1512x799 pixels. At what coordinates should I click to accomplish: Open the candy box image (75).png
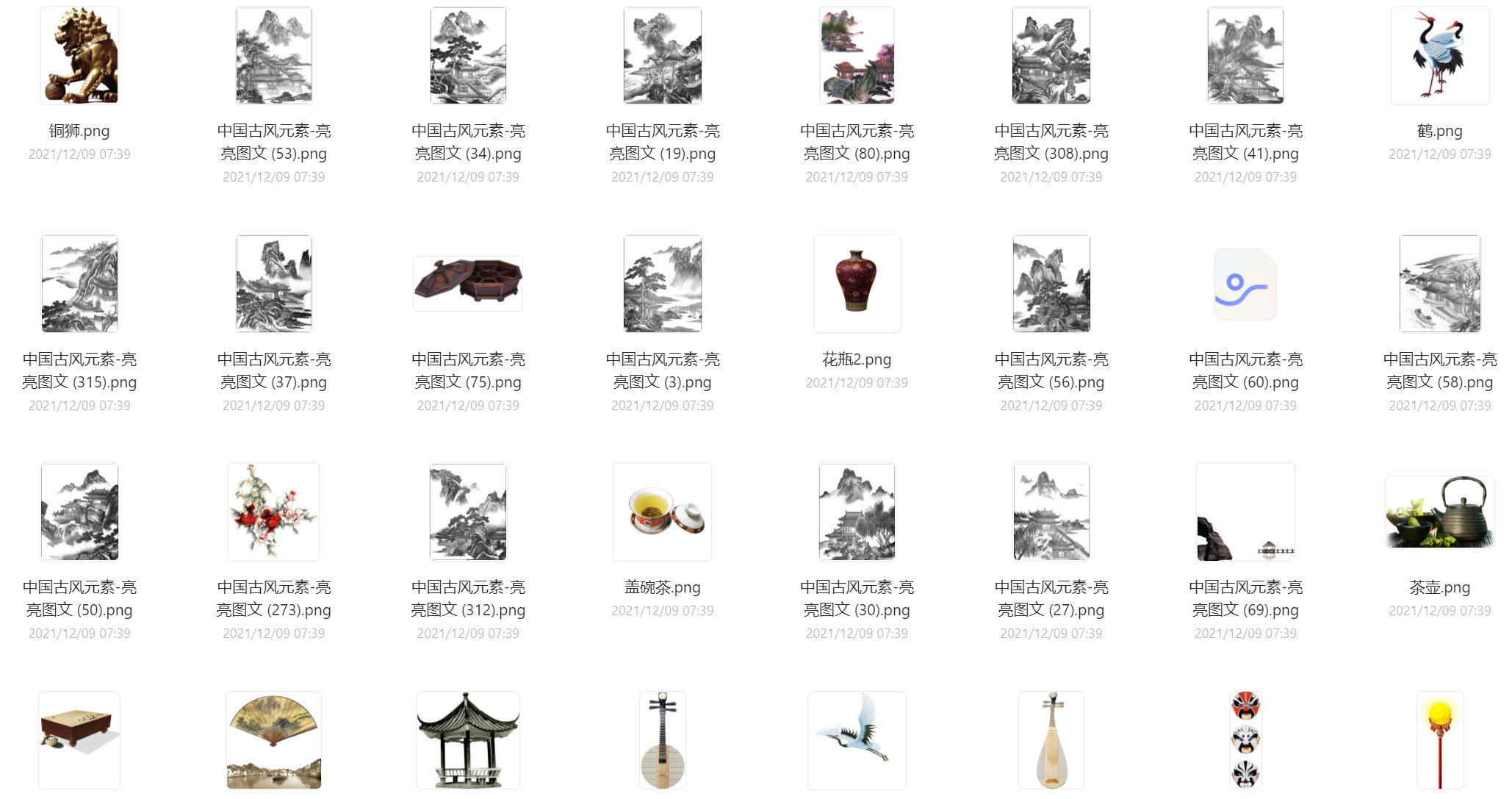tap(468, 284)
